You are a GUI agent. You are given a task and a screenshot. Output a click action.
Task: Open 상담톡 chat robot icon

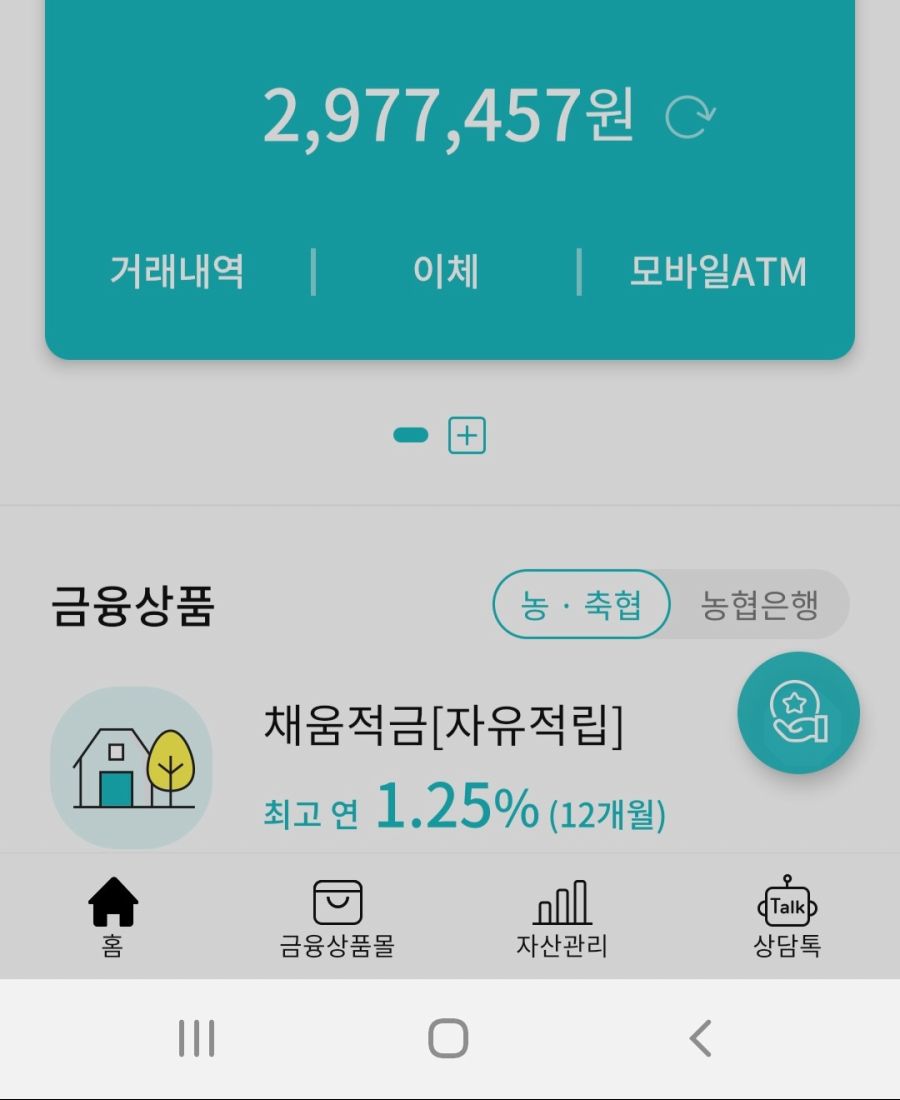[x=788, y=903]
